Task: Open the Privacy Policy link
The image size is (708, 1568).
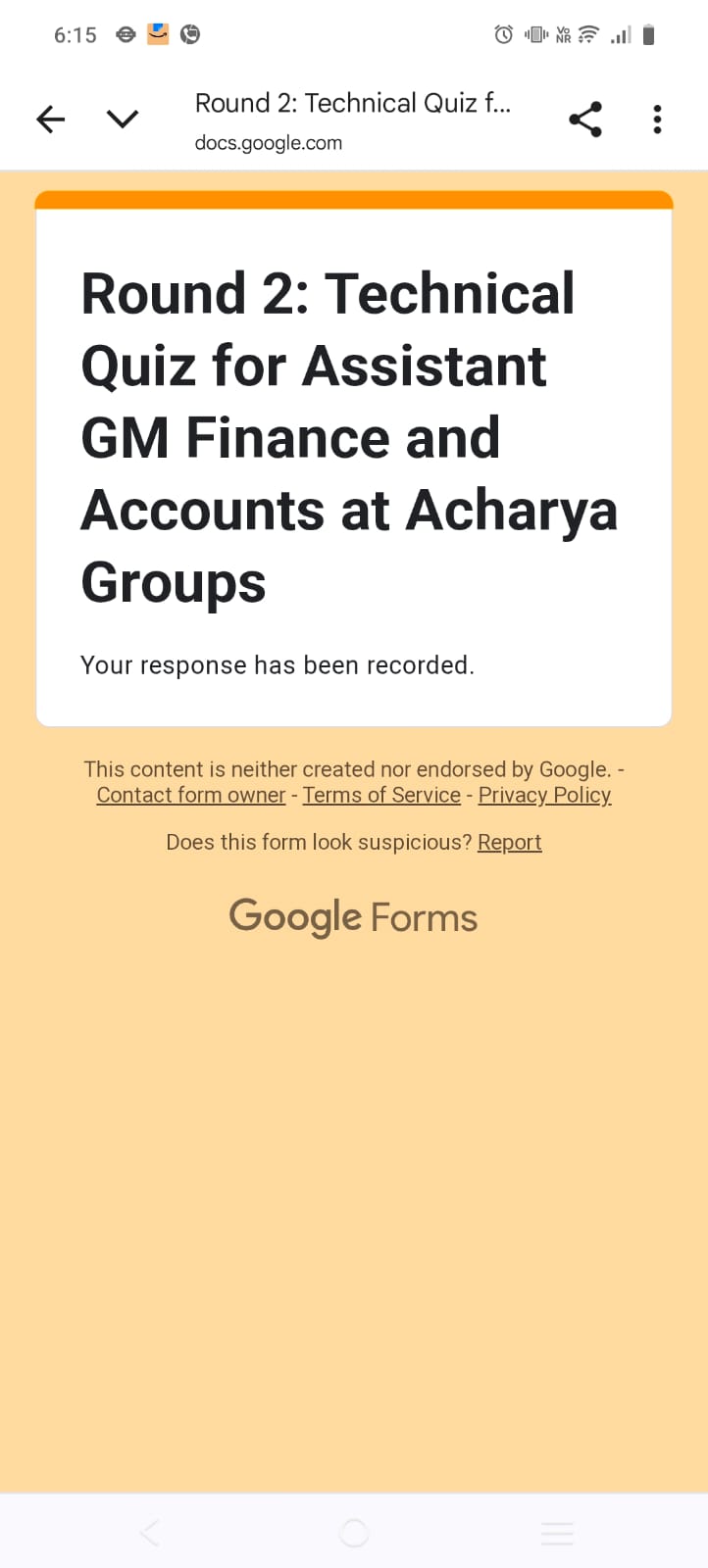Action: point(544,795)
